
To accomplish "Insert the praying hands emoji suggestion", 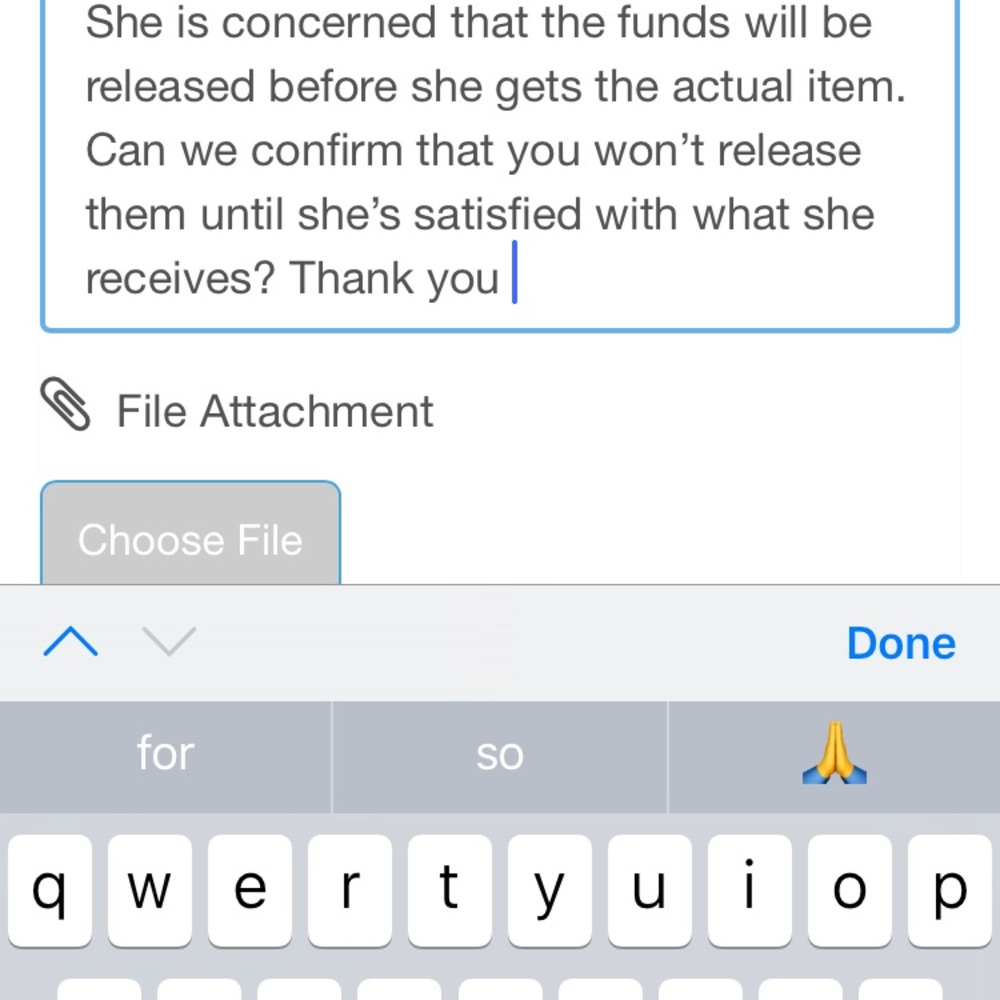I will (x=834, y=755).
